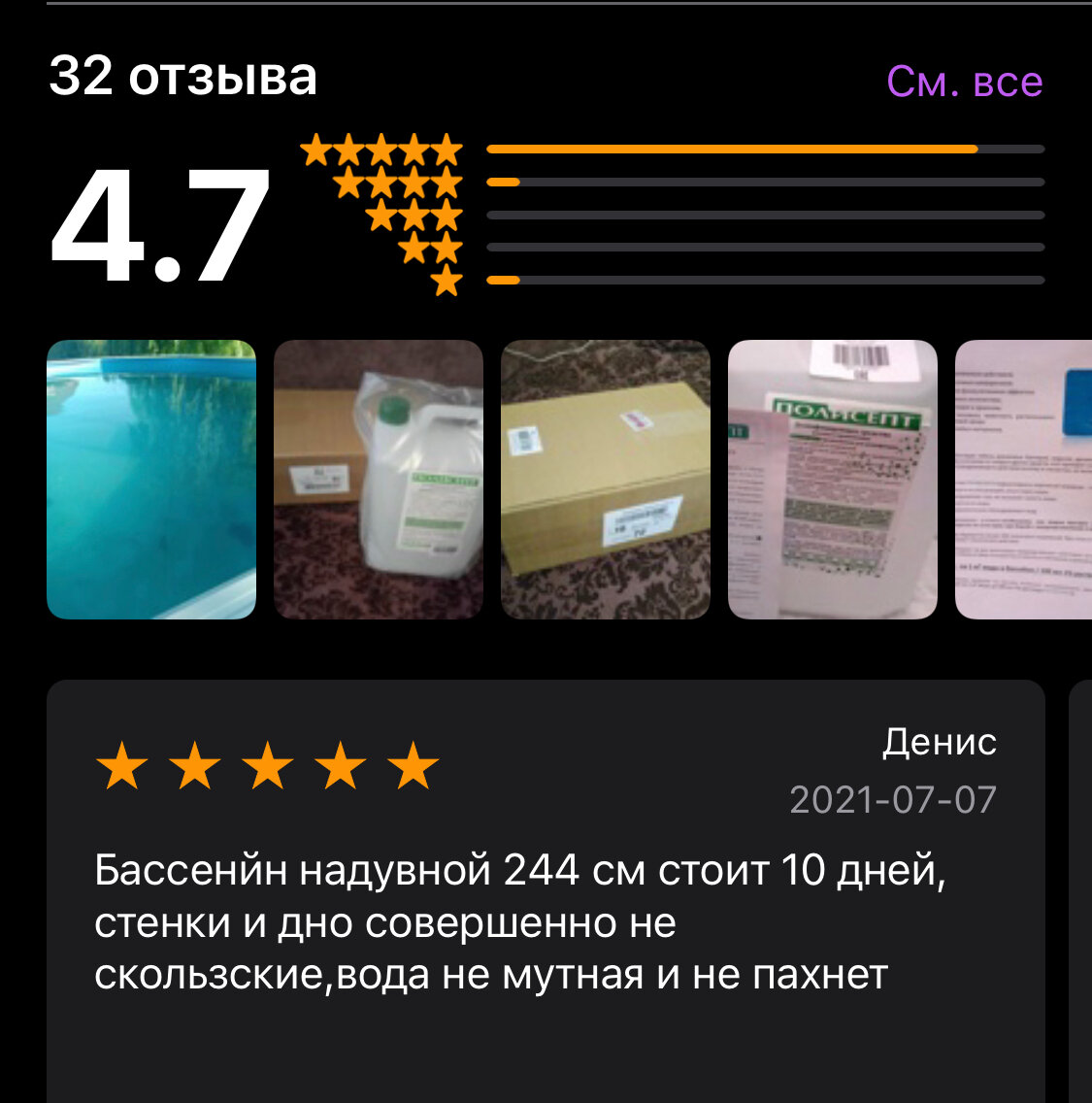Click the third star of the review rating

pyautogui.click(x=267, y=767)
